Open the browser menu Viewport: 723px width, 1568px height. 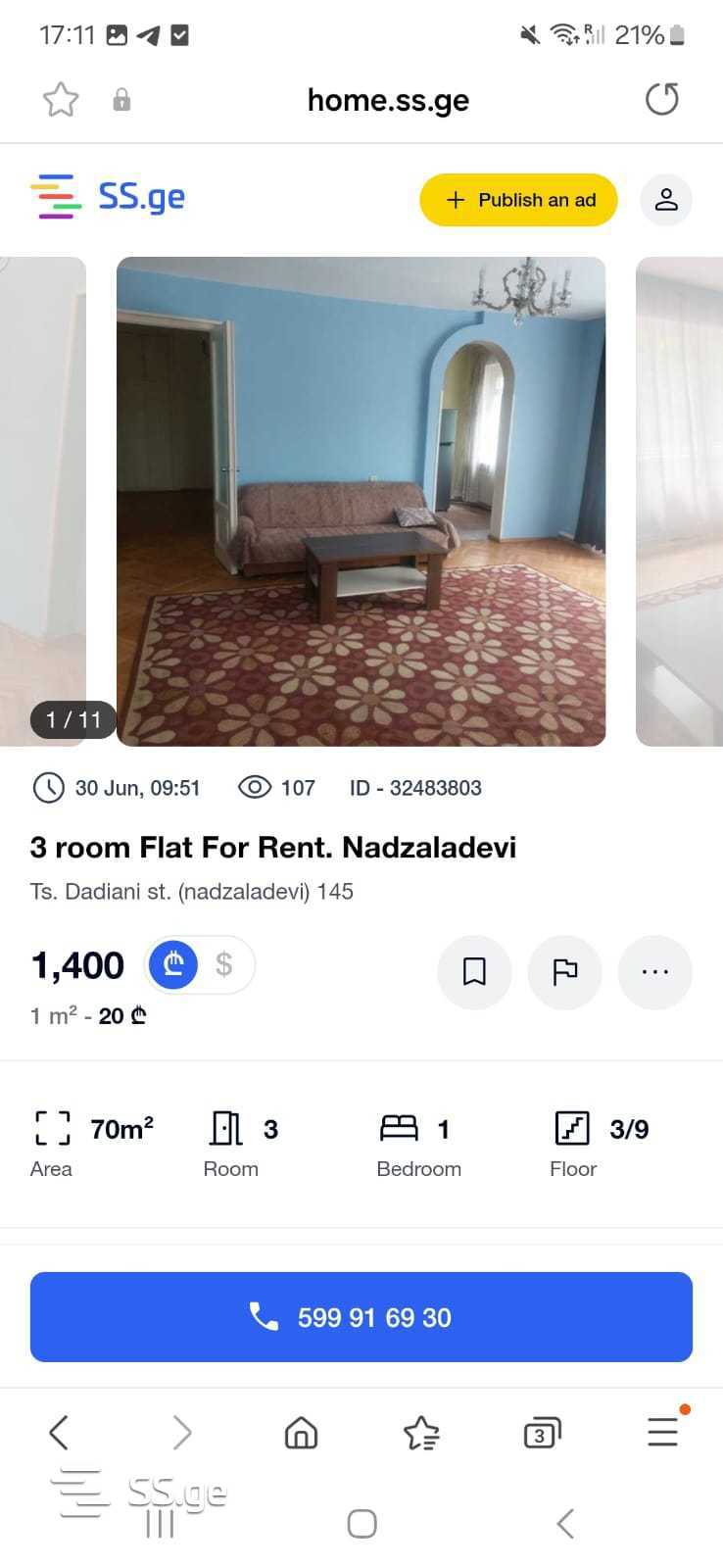[x=663, y=1433]
